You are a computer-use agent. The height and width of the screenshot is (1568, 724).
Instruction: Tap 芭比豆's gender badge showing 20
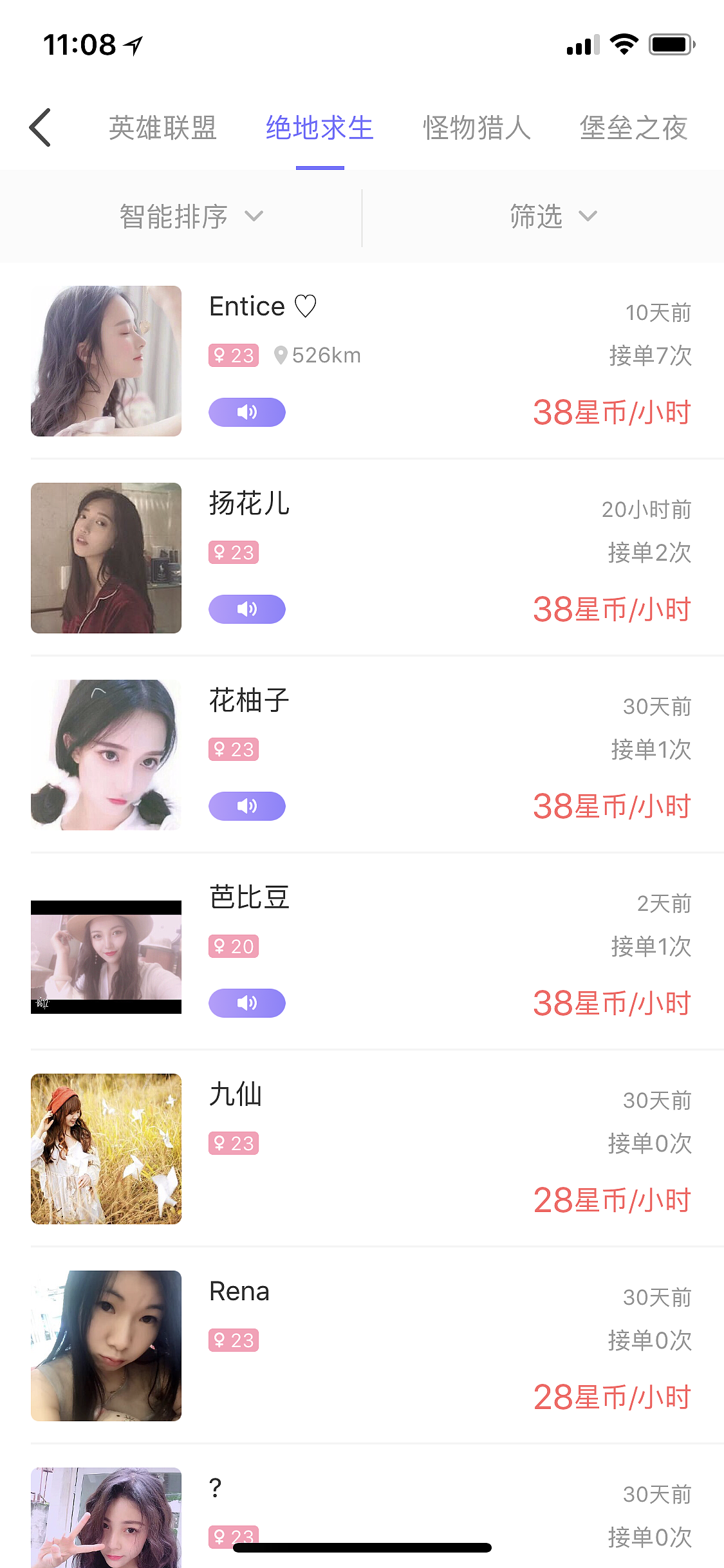click(234, 946)
